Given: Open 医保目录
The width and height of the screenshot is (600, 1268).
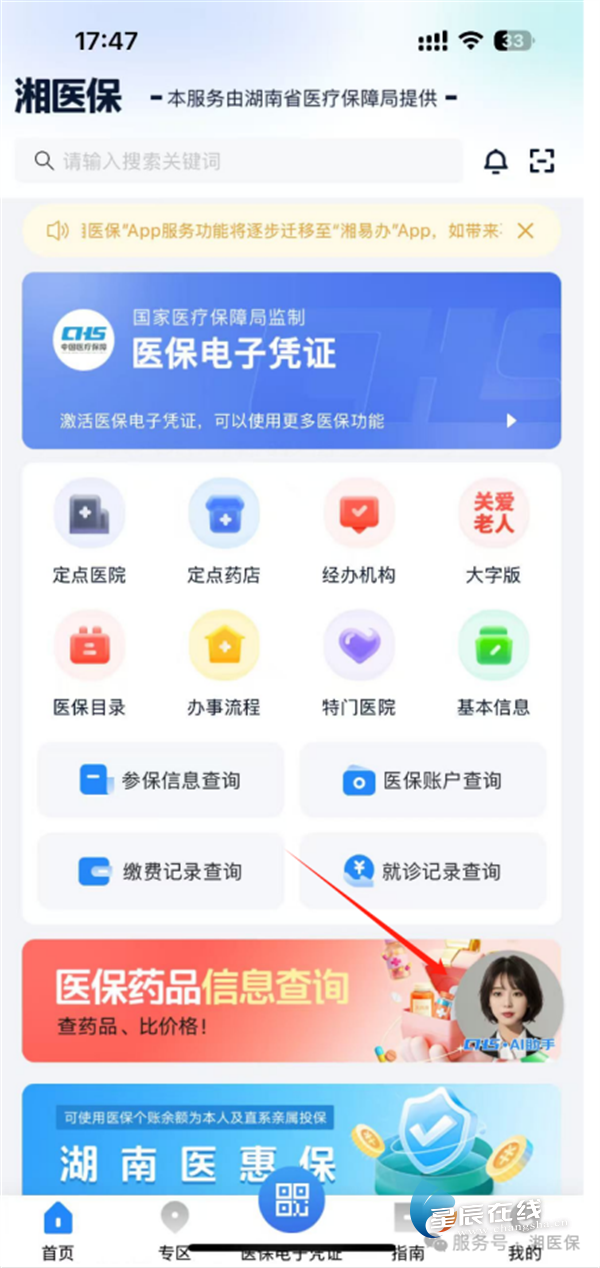Looking at the screenshot, I should (89, 662).
